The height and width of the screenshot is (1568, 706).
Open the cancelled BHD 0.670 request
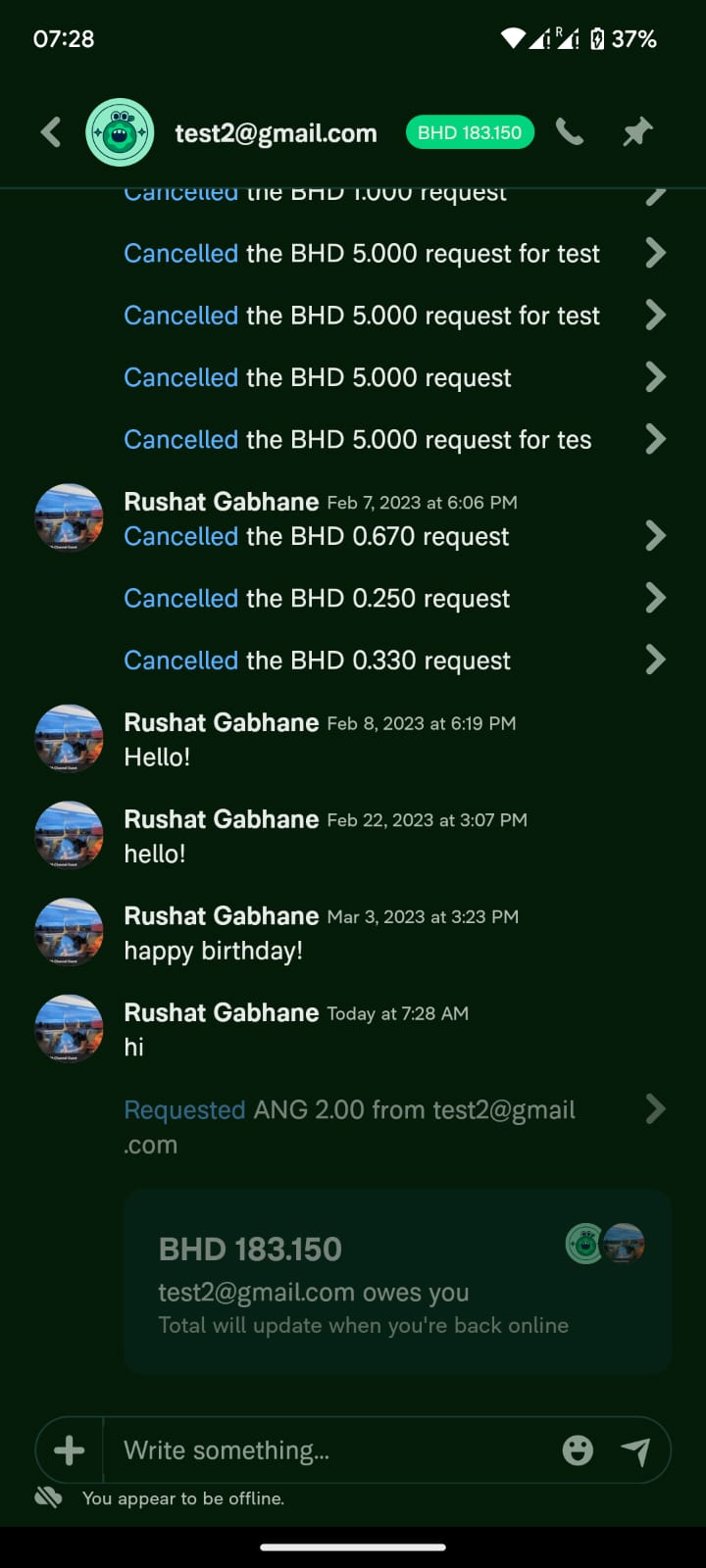pyautogui.click(x=392, y=536)
